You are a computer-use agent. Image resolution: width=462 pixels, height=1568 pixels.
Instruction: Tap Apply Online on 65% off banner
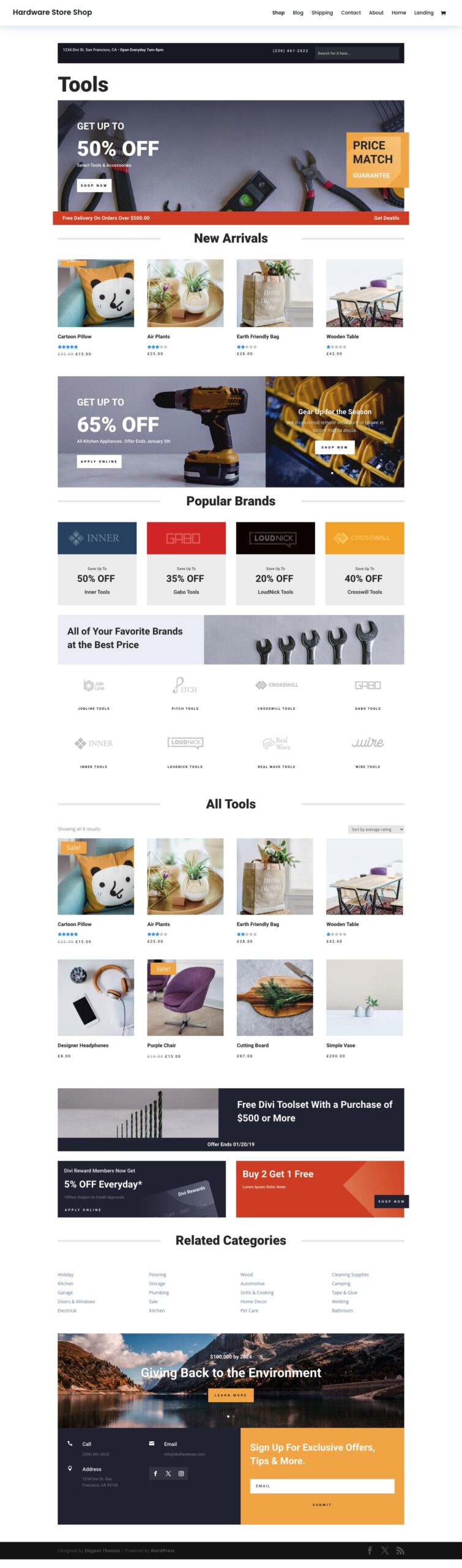[x=99, y=461]
